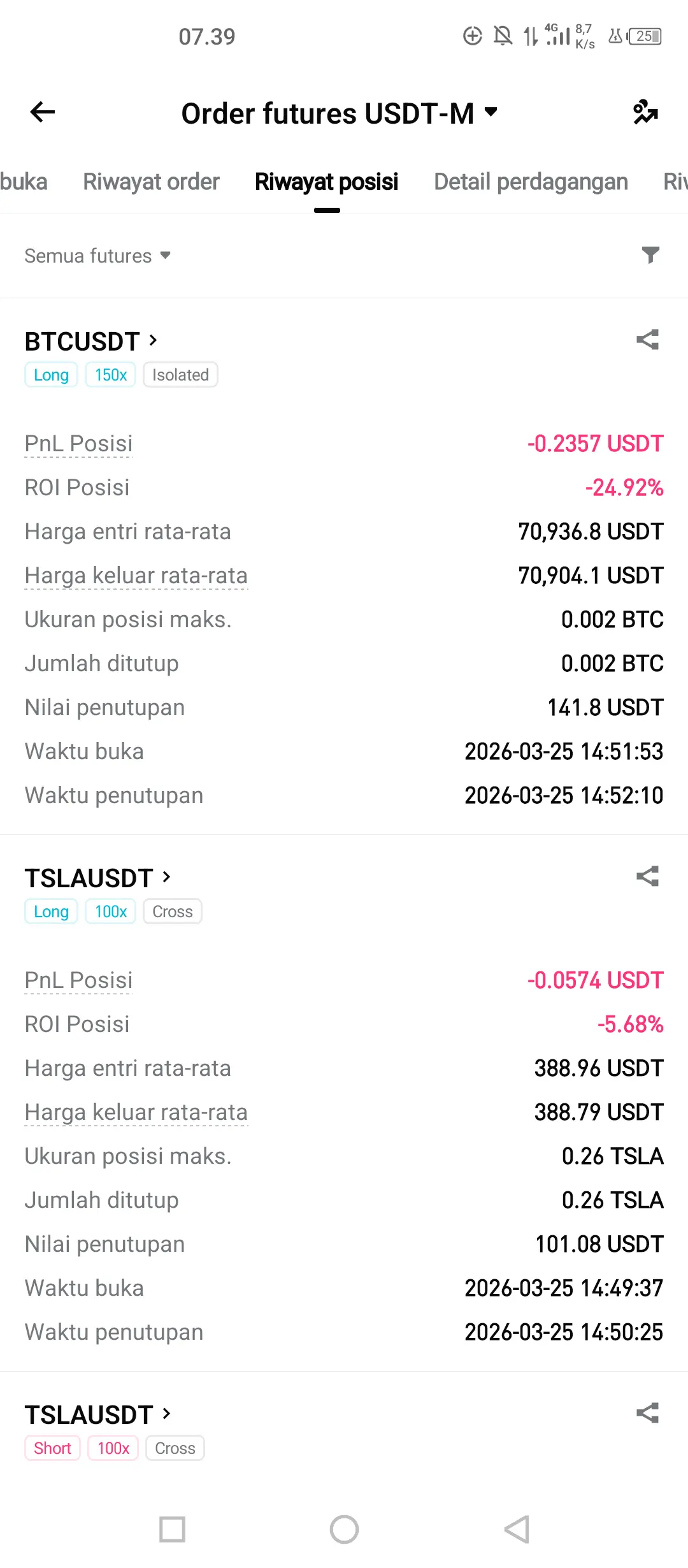This screenshot has width=688, height=1568.
Task: Switch to the Detail perdagangan tab
Action: [530, 182]
